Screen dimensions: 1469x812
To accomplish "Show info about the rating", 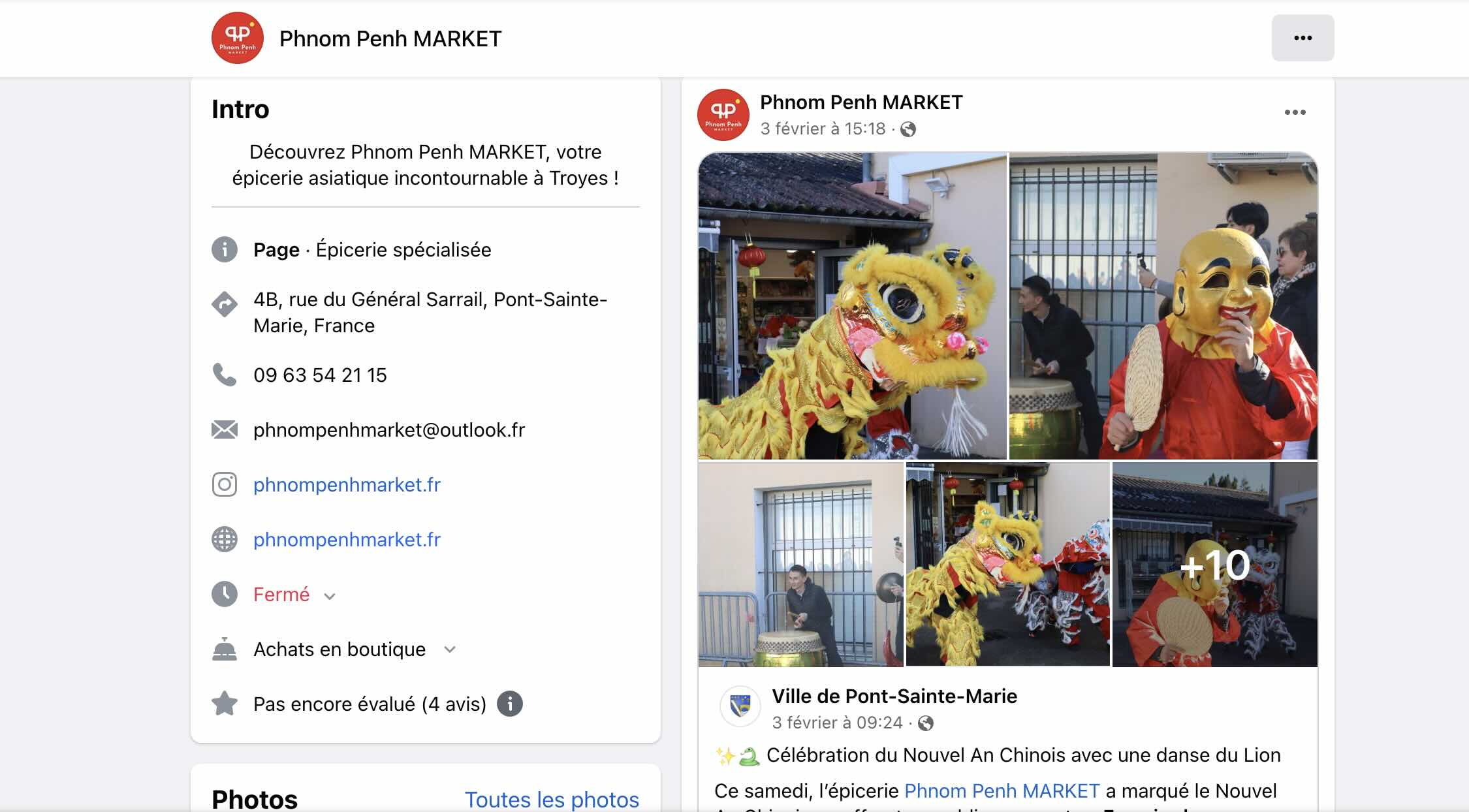I will tap(509, 704).
